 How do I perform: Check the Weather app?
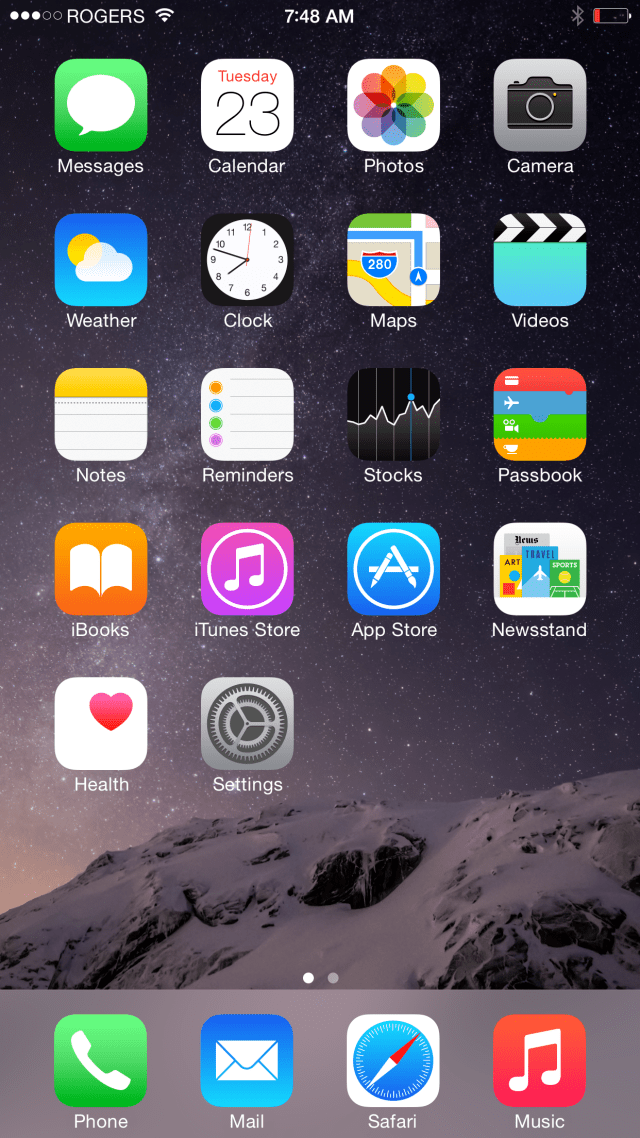pos(101,260)
